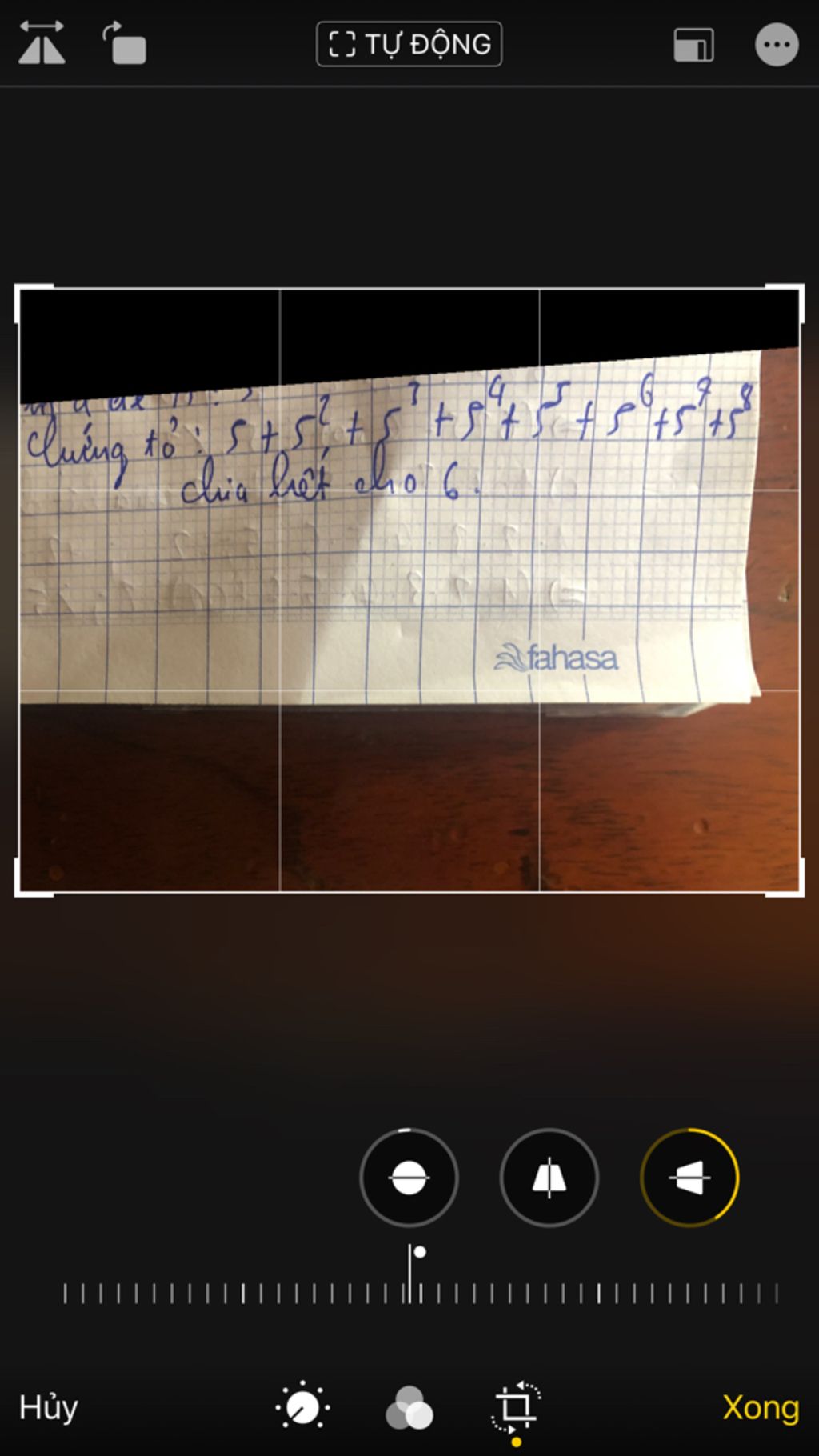This screenshot has width=819, height=1456.
Task: Tap the TỰ ĐỘNG auto button
Action: point(409,44)
